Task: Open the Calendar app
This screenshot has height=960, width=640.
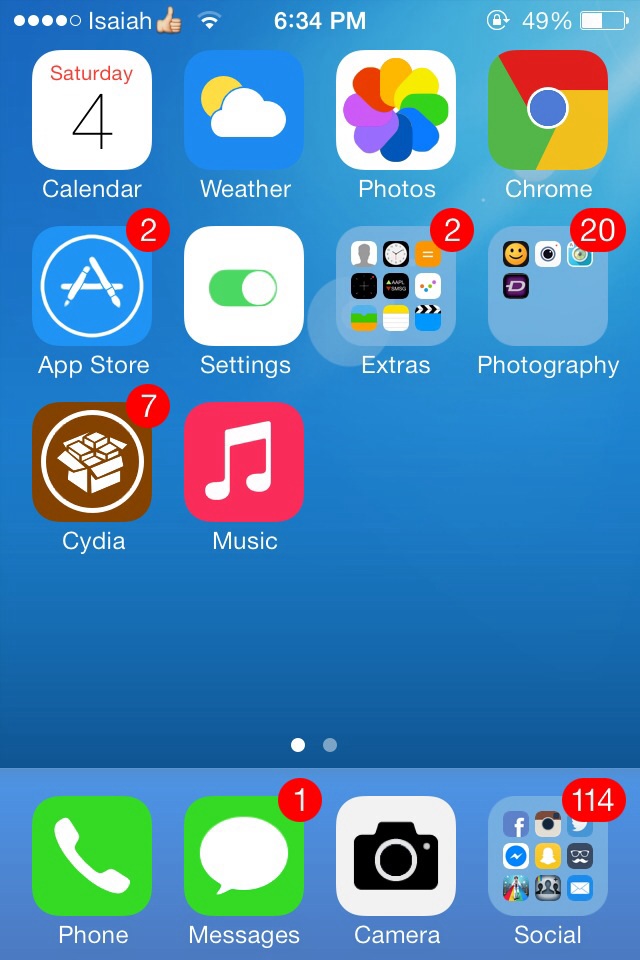Action: point(92,110)
